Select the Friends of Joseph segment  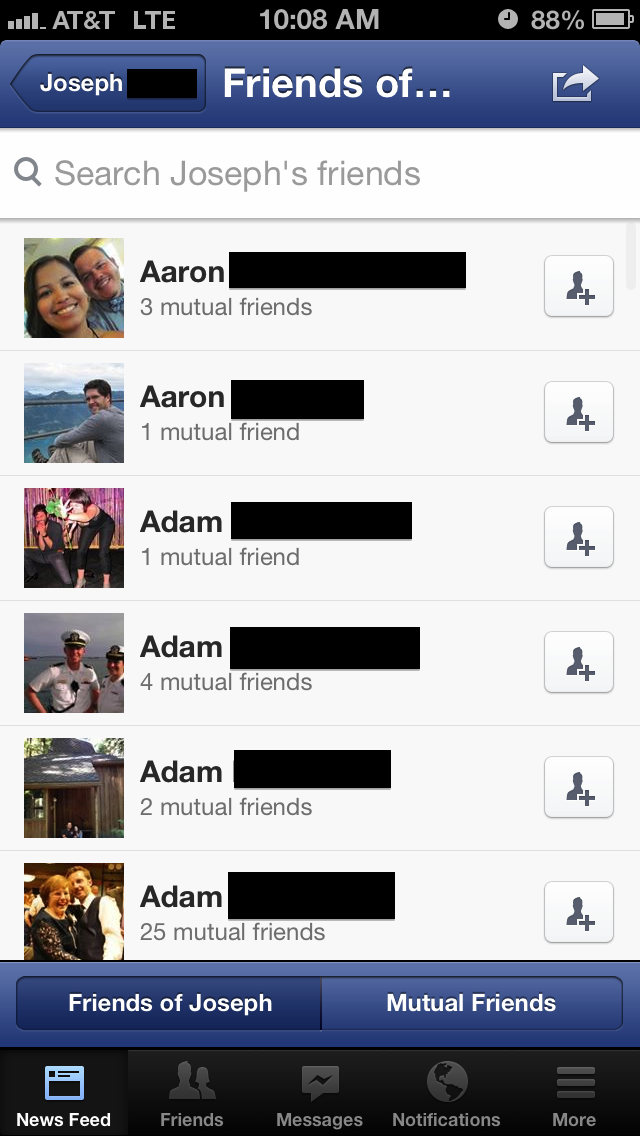click(x=170, y=1003)
